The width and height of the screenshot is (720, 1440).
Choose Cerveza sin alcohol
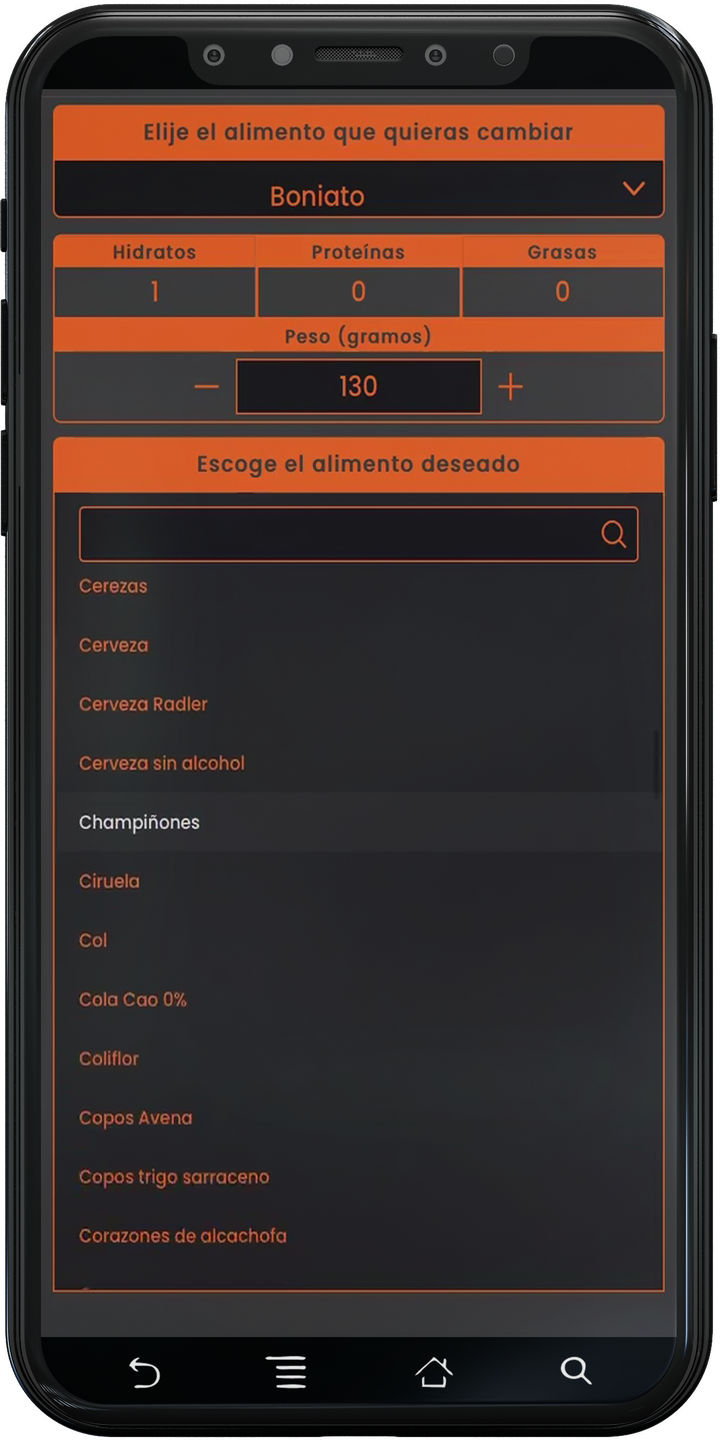coord(161,763)
